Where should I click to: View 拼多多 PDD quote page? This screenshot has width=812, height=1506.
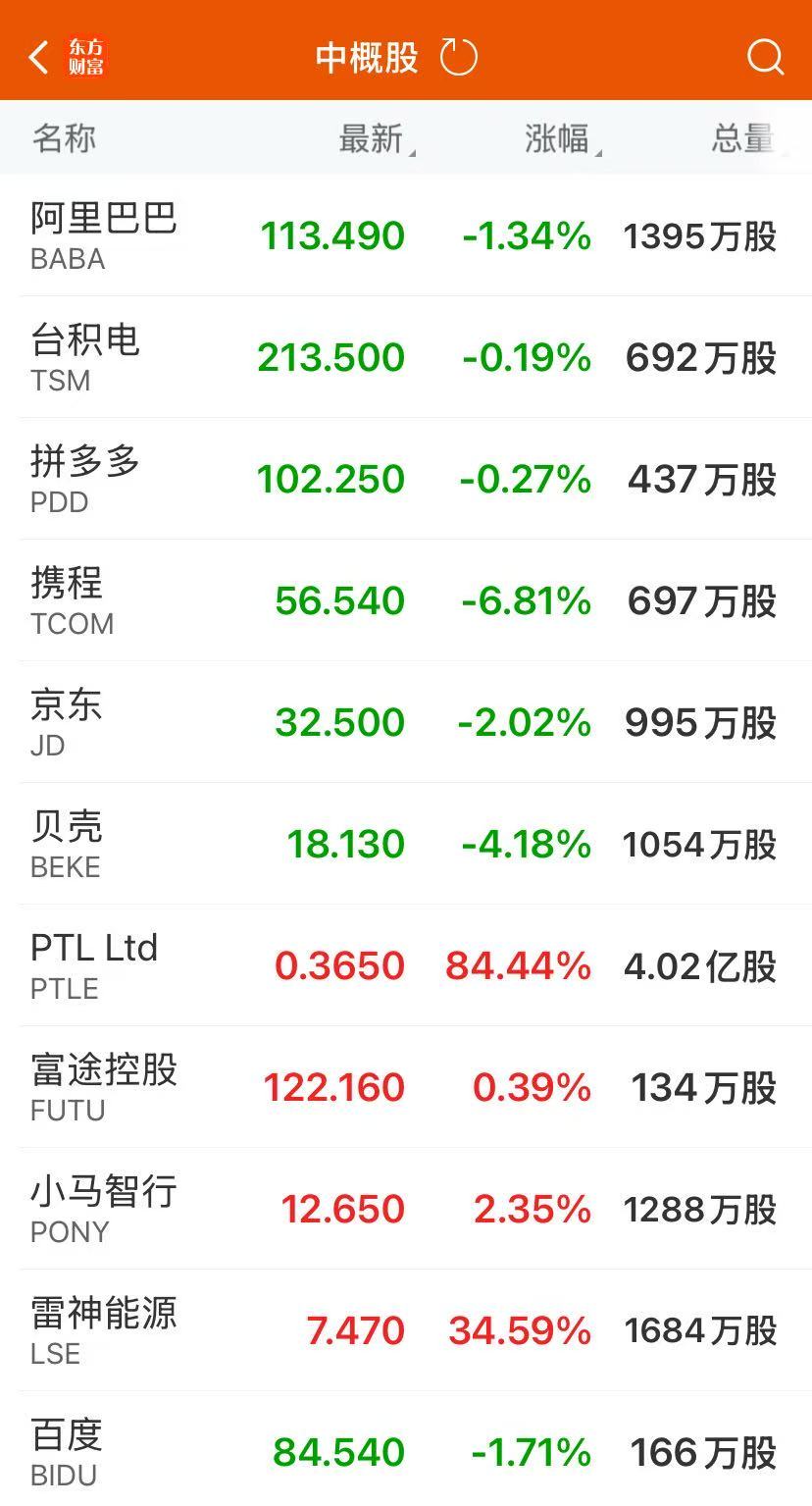coord(85,479)
